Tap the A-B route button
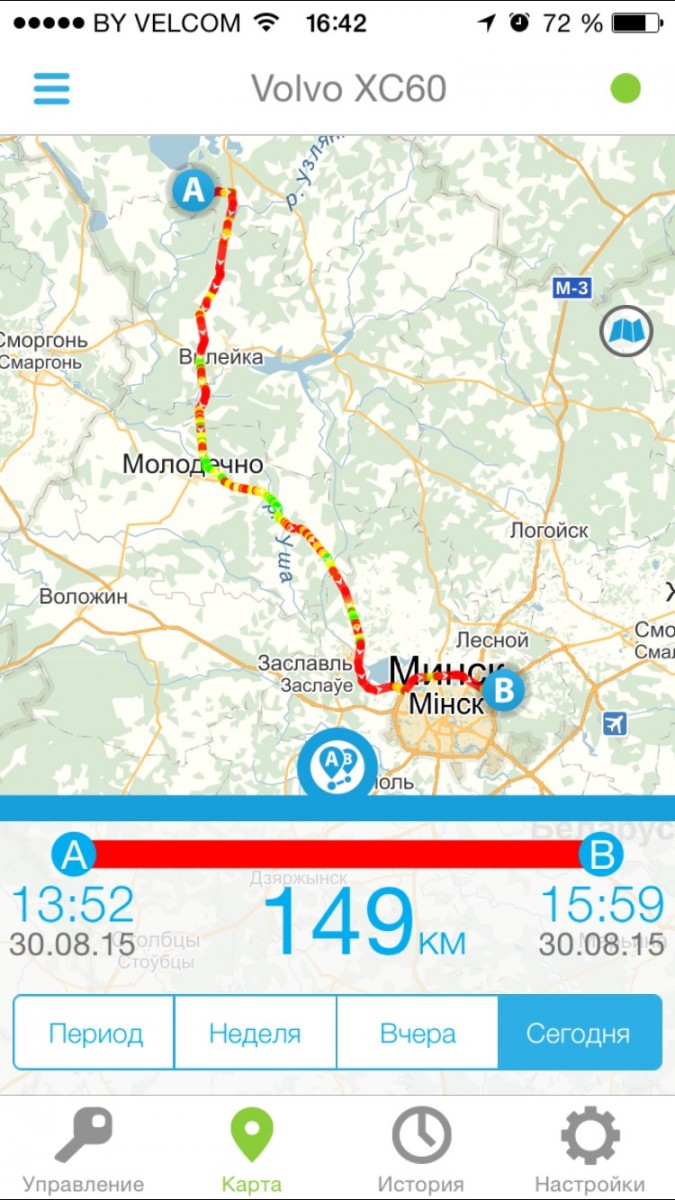 [337, 767]
